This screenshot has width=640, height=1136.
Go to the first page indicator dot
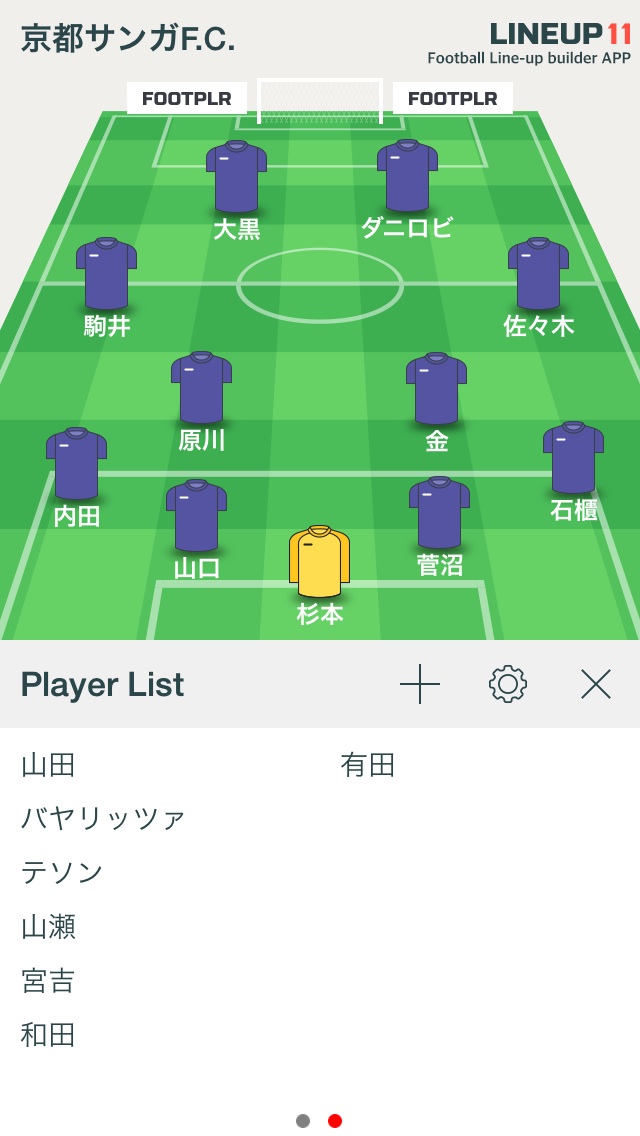point(303,1121)
